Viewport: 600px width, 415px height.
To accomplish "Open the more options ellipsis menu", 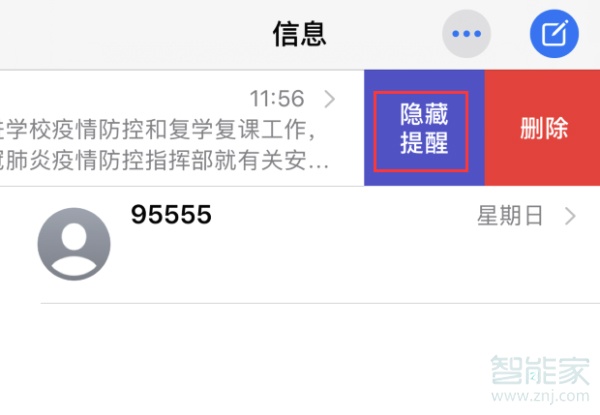I will pyautogui.click(x=466, y=35).
